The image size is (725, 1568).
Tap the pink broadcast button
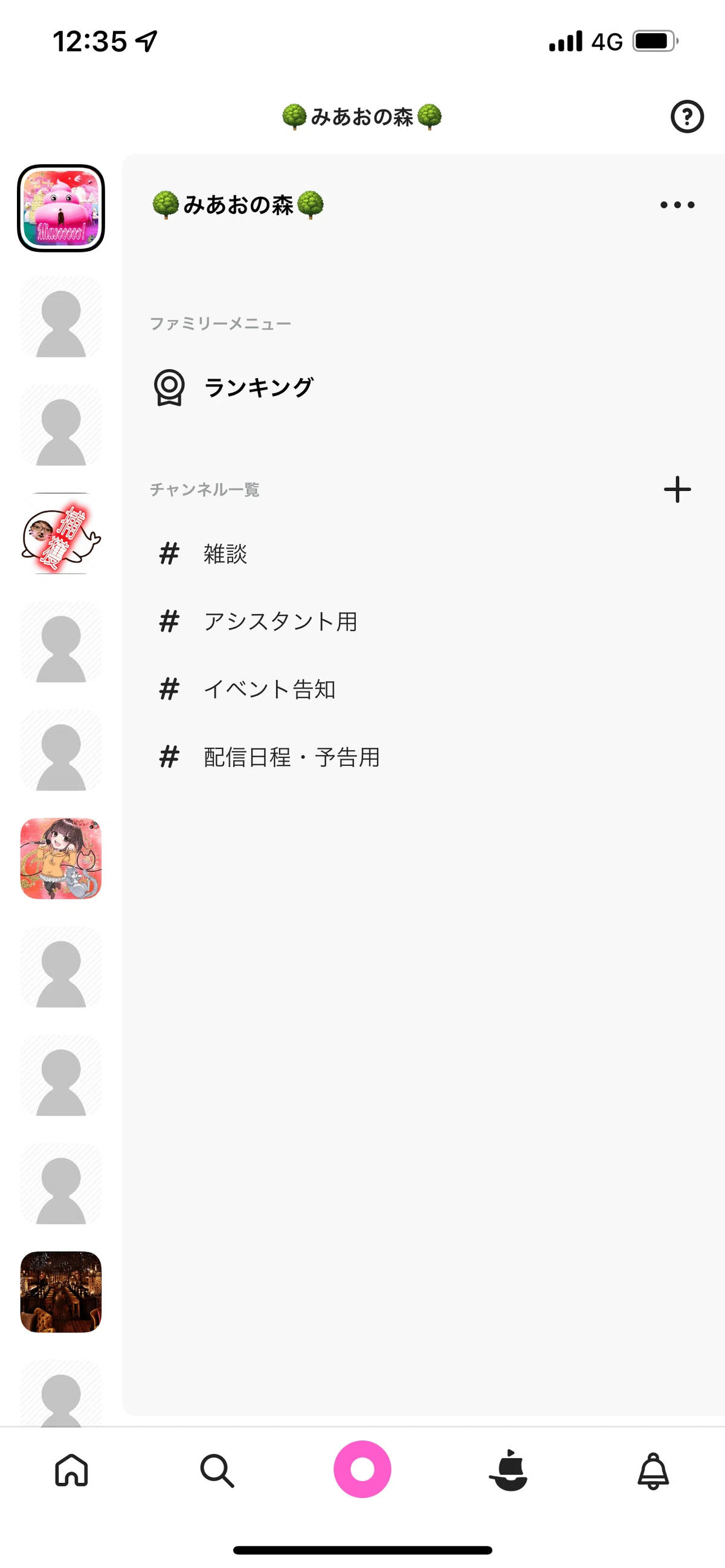click(362, 1469)
